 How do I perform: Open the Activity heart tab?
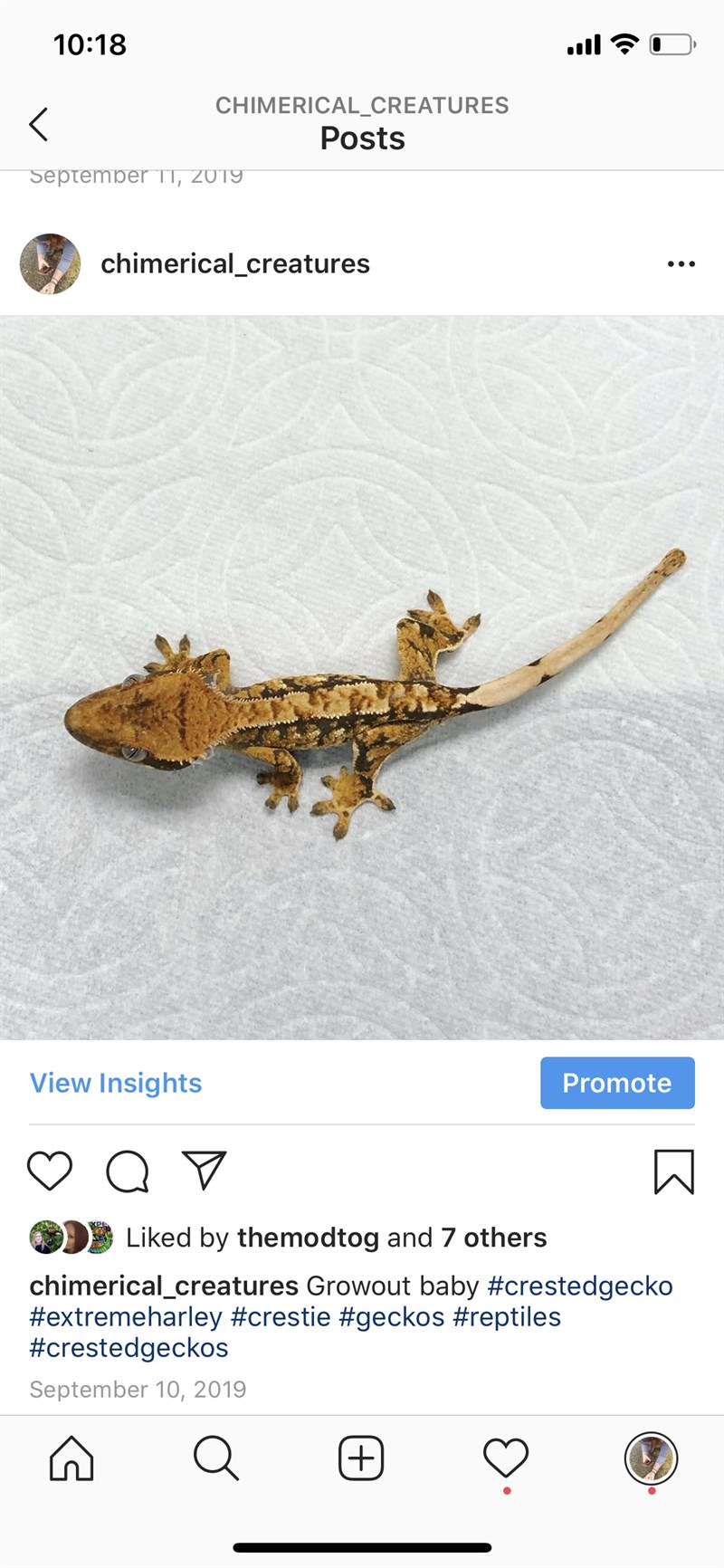506,1458
